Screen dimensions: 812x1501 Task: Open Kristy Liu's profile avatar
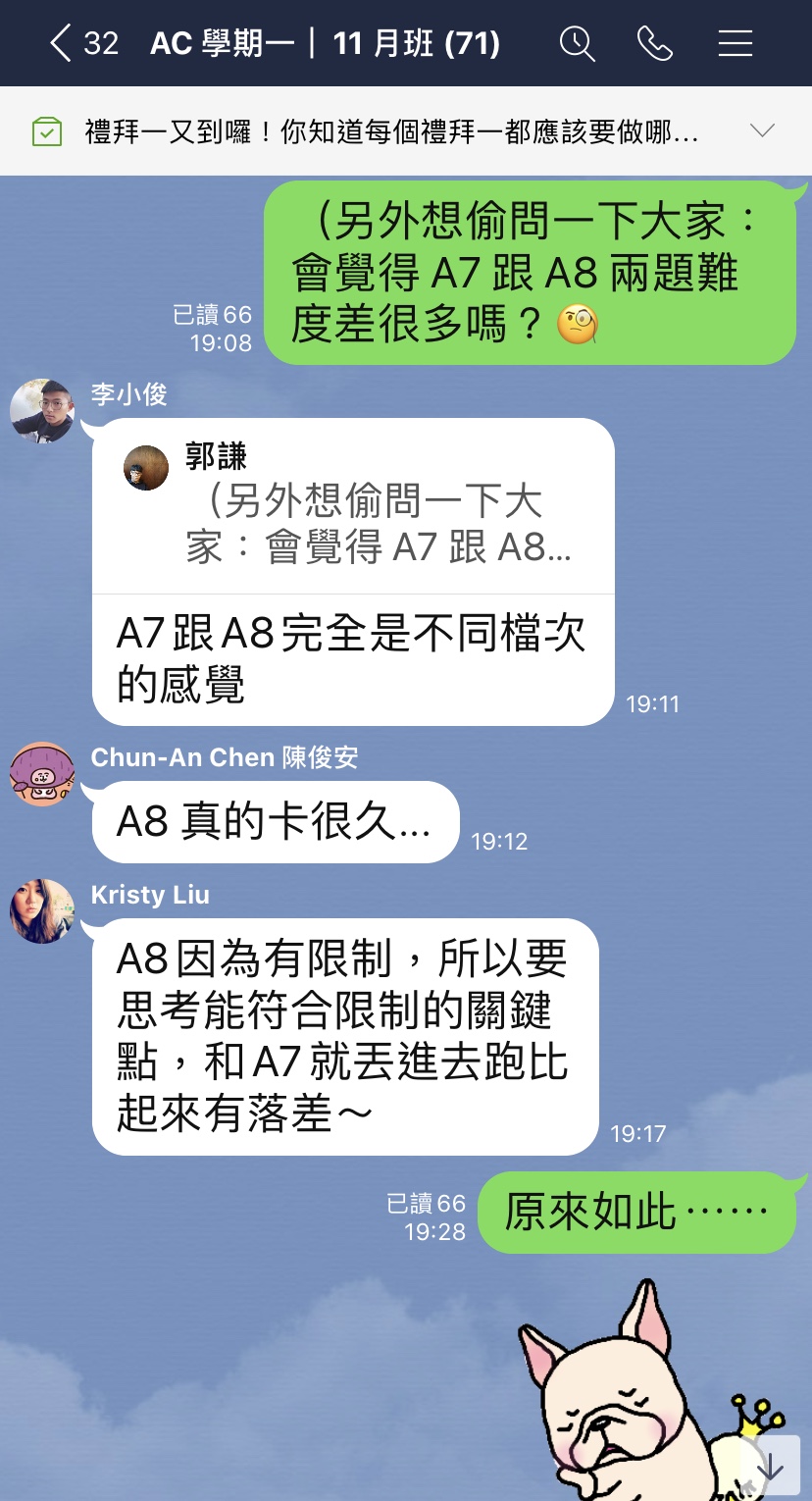(x=42, y=910)
